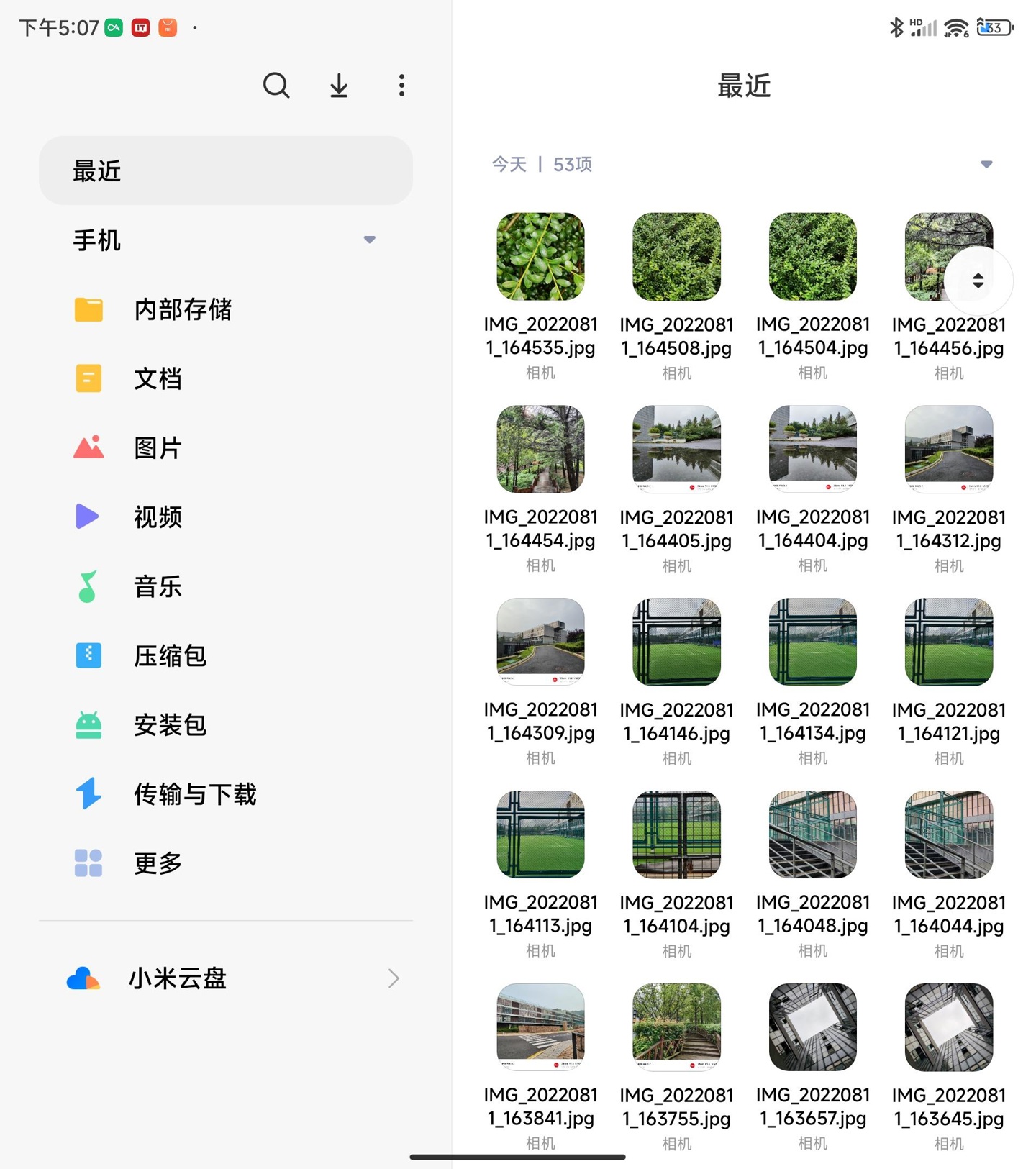Screen dimensions: 1036x1169
Task: Open the search function
Action: tap(276, 85)
